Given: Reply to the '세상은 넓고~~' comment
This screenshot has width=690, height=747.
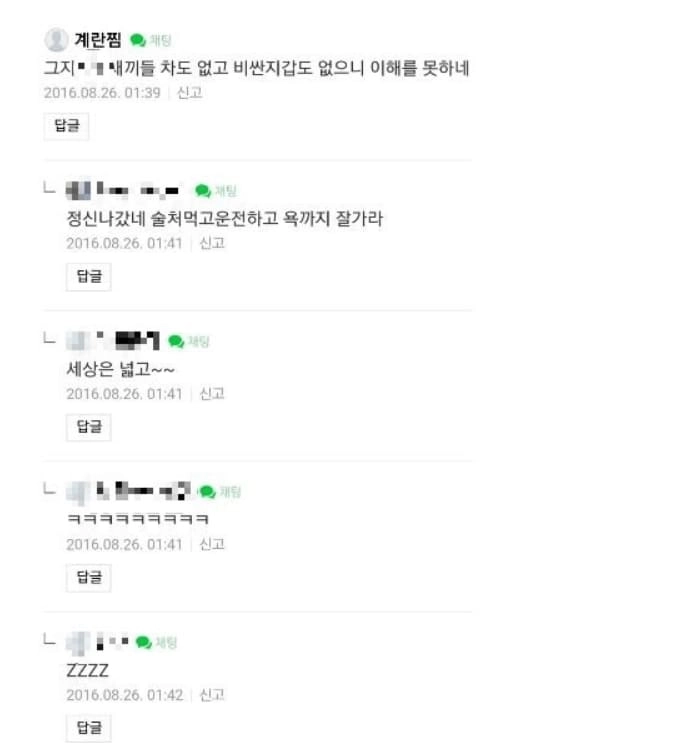Looking at the screenshot, I should 88,427.
